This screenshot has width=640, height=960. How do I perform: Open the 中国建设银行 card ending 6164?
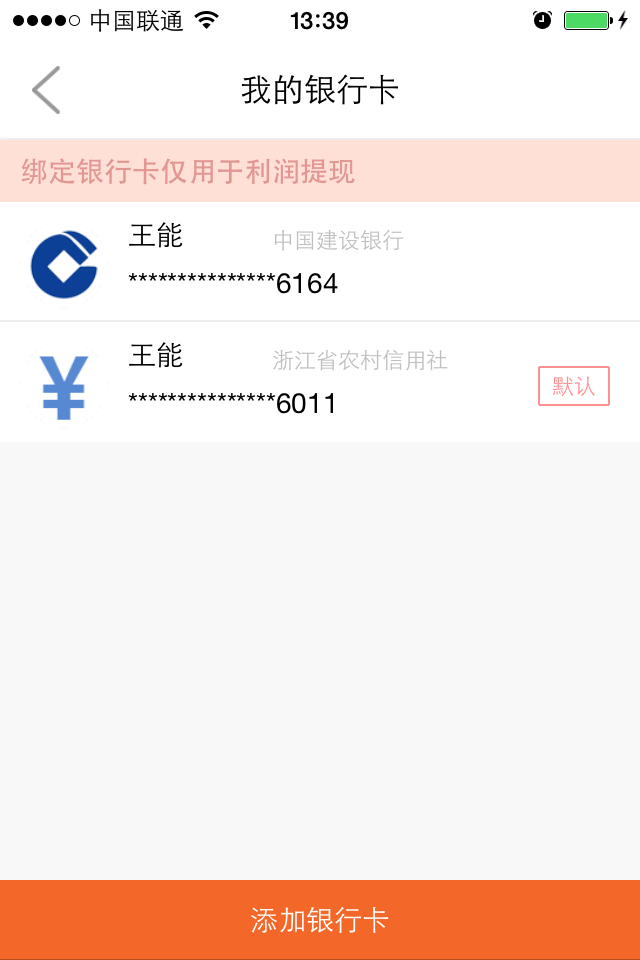(x=320, y=262)
